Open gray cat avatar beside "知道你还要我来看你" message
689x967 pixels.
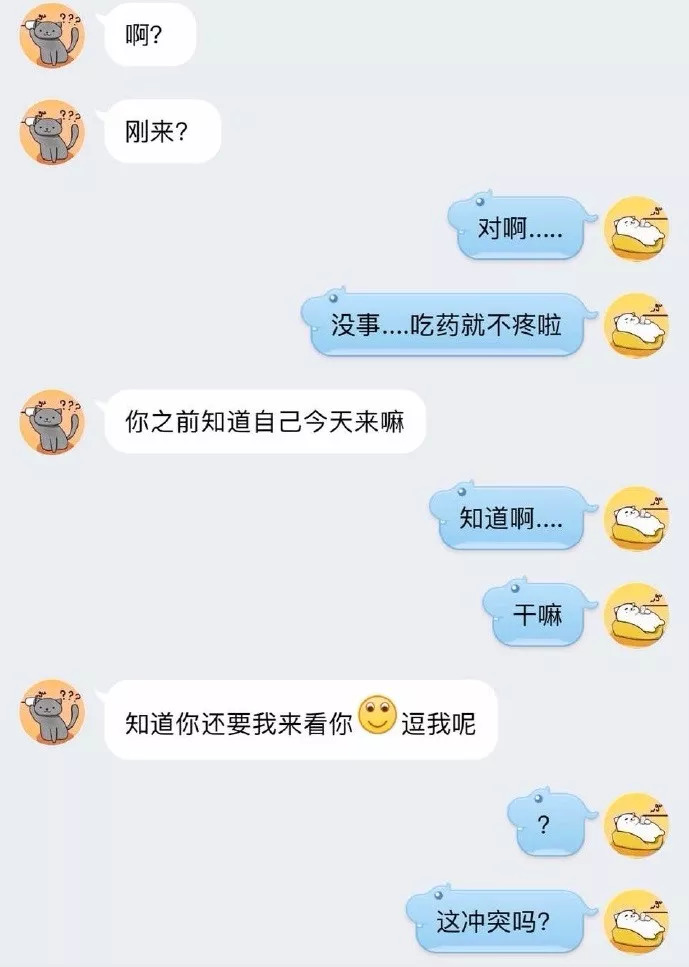53,712
